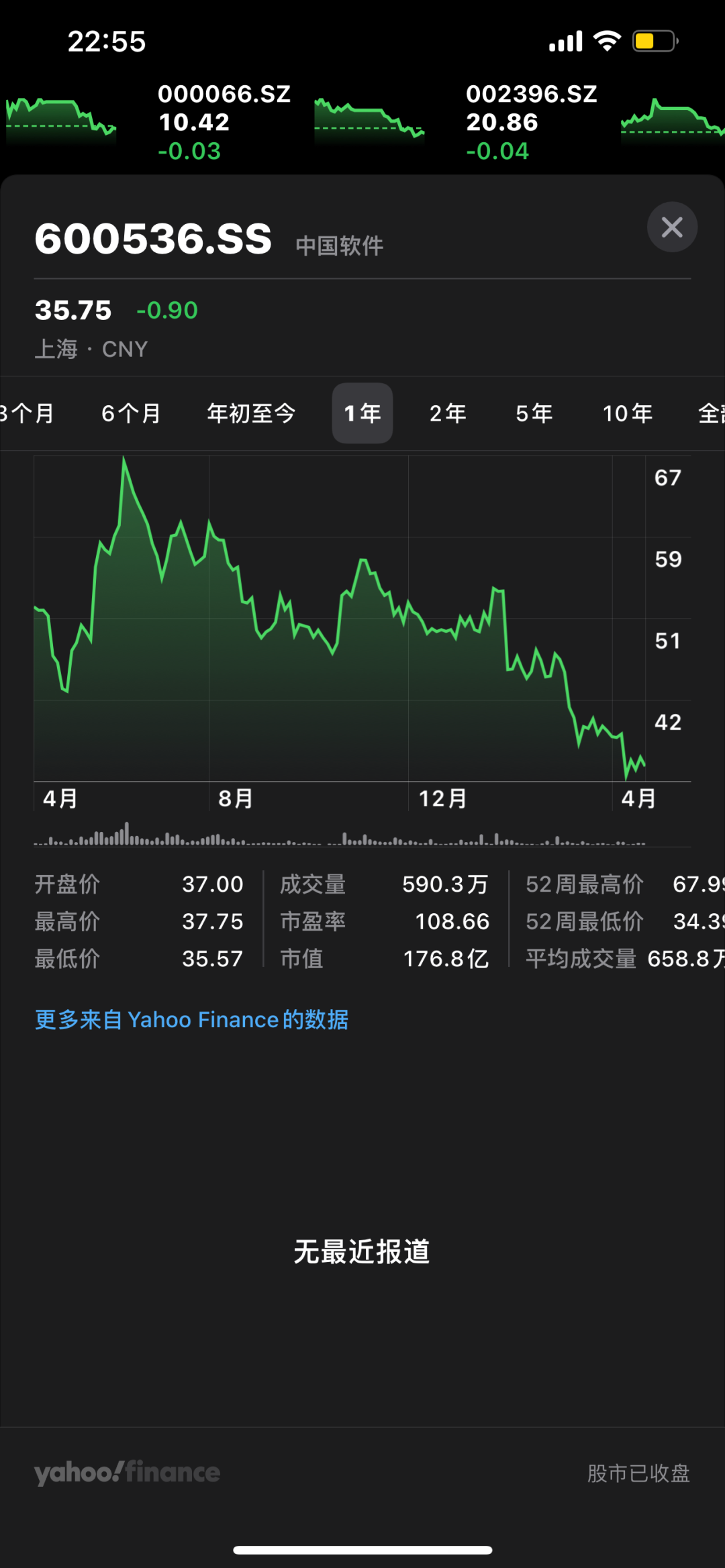Screen dimensions: 725x1568
Task: Open ticker 002396.SZ in the top strip
Action: pyautogui.click(x=532, y=122)
